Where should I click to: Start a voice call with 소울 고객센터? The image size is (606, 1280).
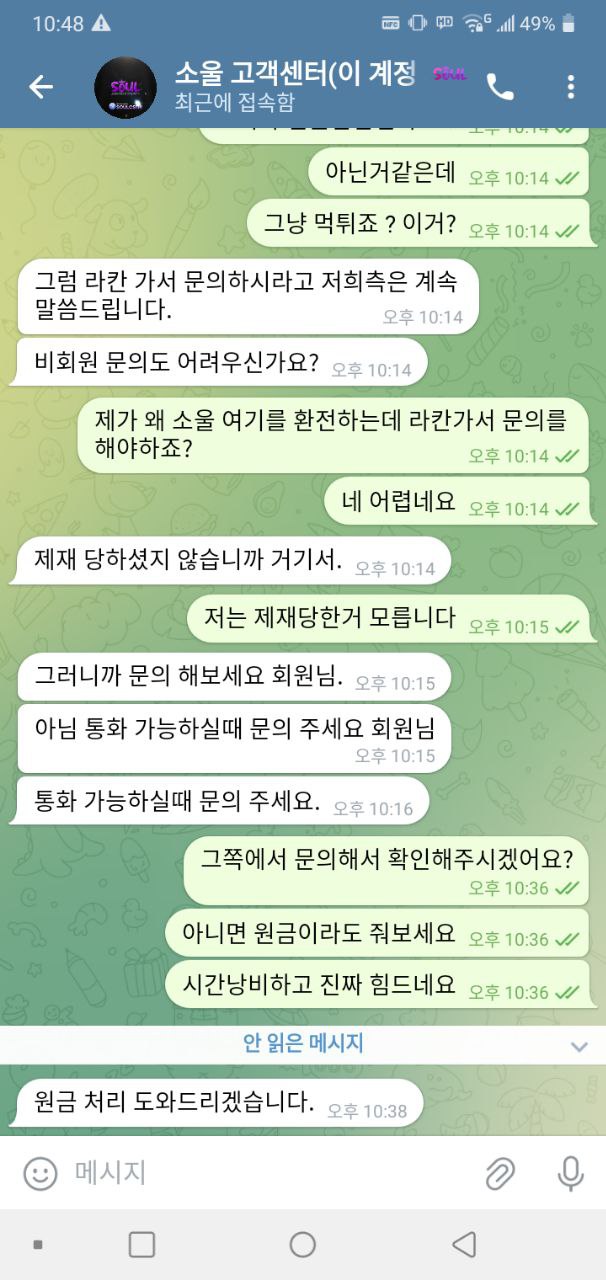pos(500,87)
